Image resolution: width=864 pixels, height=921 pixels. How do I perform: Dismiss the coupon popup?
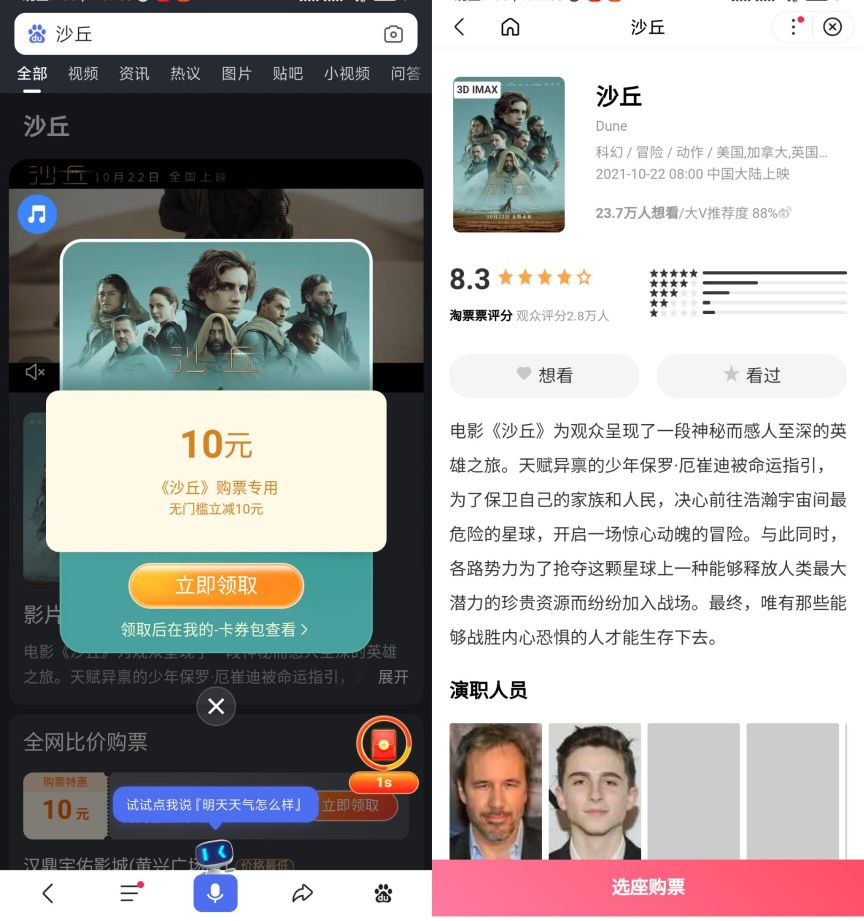(x=216, y=706)
